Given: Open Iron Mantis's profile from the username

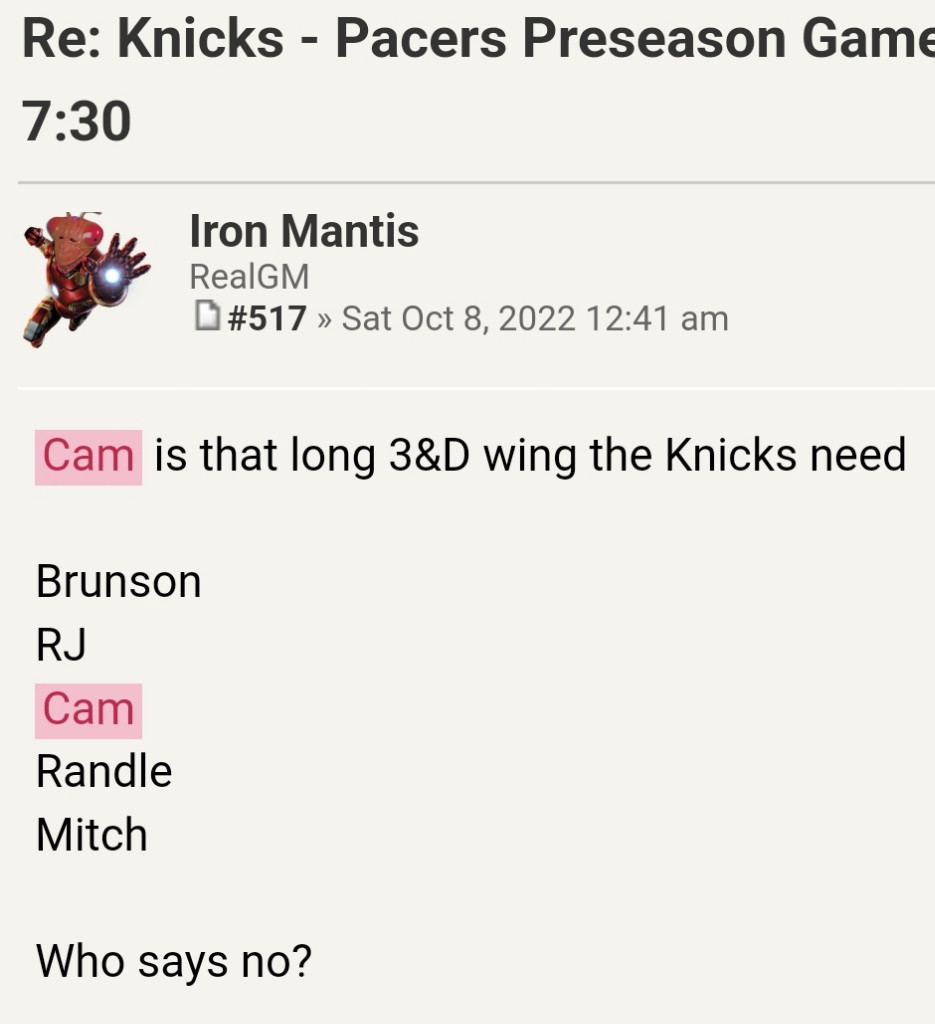Looking at the screenshot, I should (304, 232).
